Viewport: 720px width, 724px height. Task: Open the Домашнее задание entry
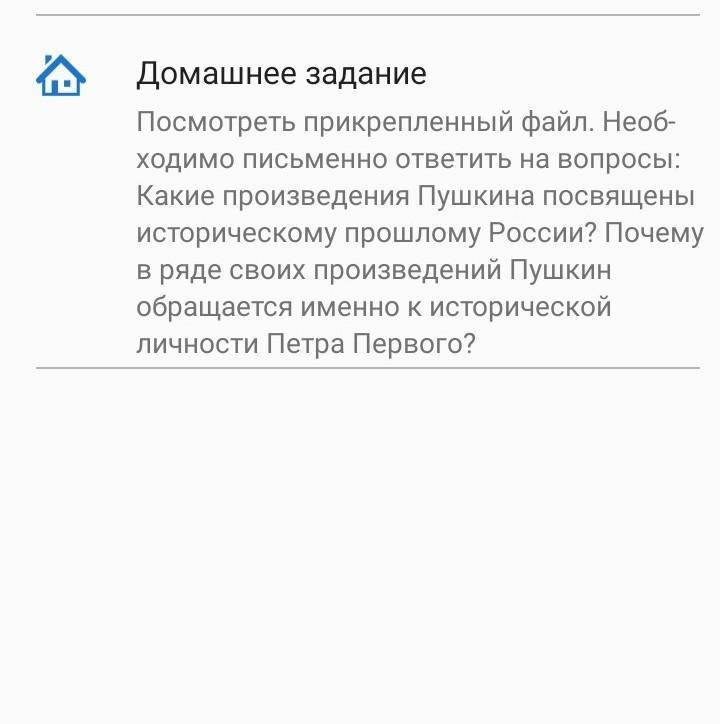pos(281,74)
